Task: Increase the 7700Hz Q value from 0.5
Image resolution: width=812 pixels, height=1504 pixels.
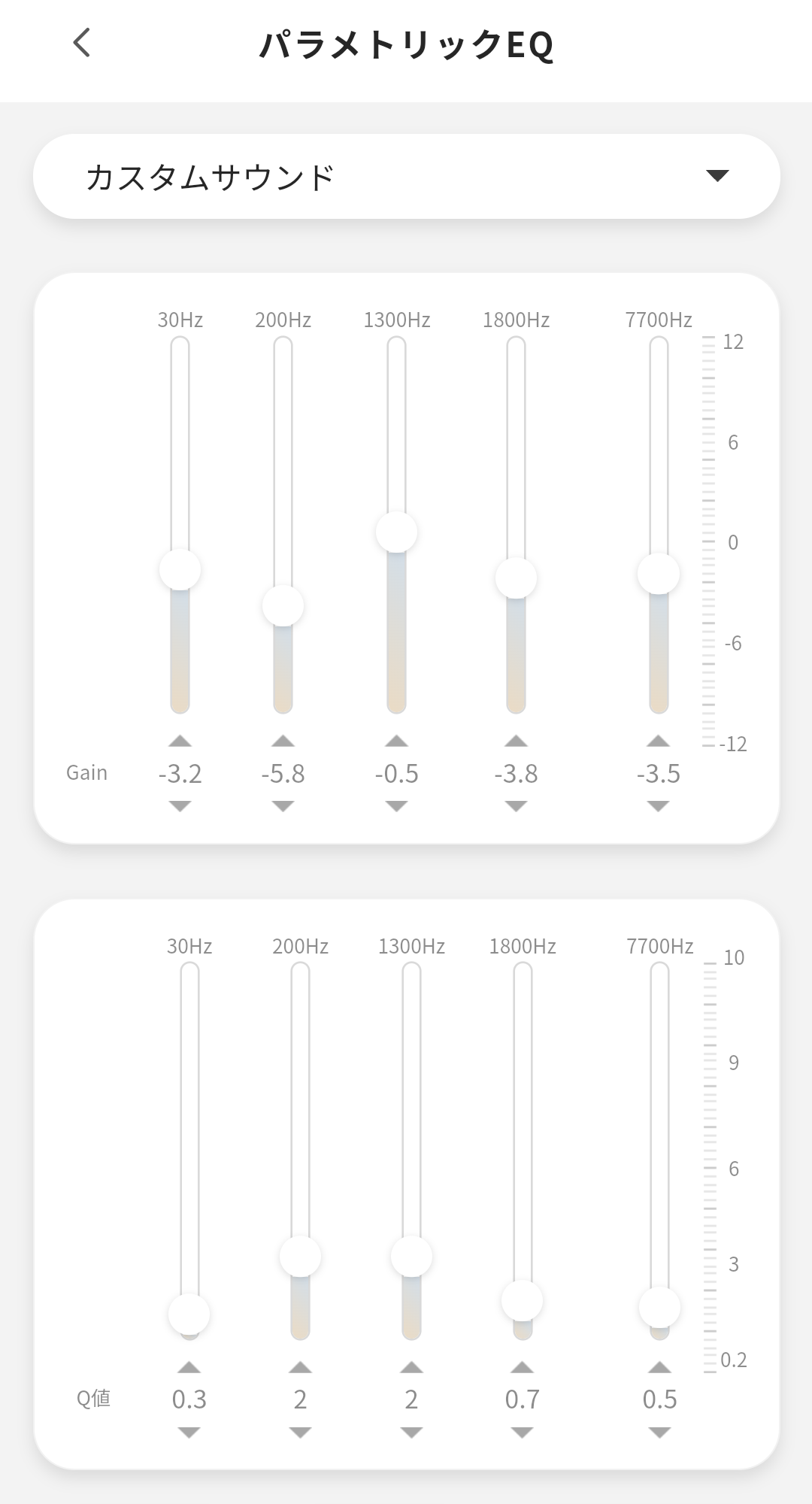Action: [x=659, y=1367]
